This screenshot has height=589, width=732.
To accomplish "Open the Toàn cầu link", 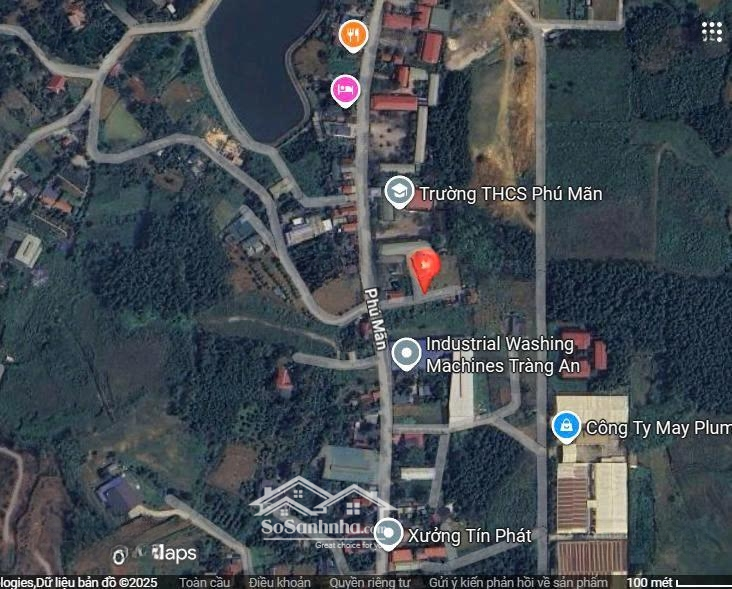I will [x=205, y=582].
